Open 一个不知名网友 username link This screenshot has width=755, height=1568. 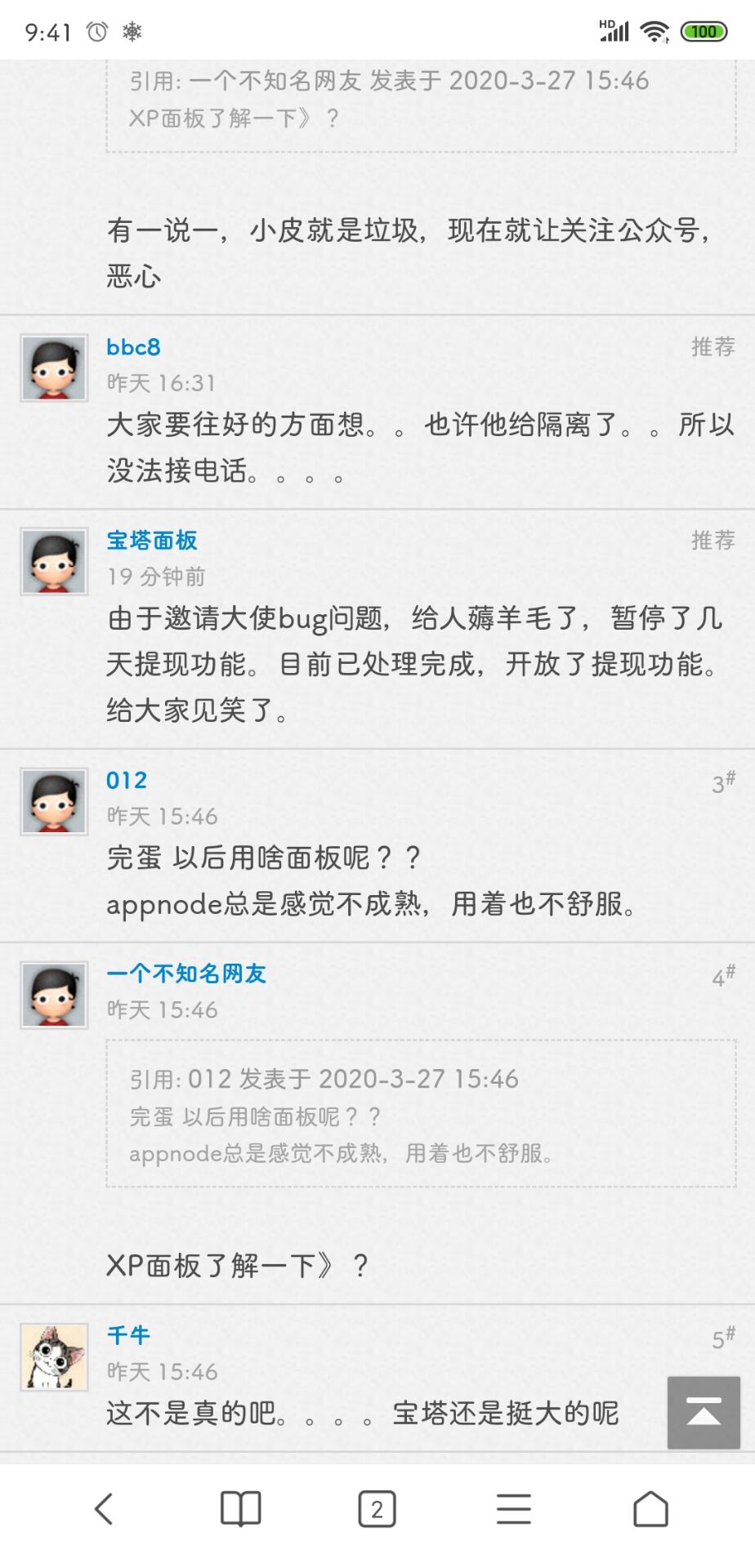[x=186, y=973]
